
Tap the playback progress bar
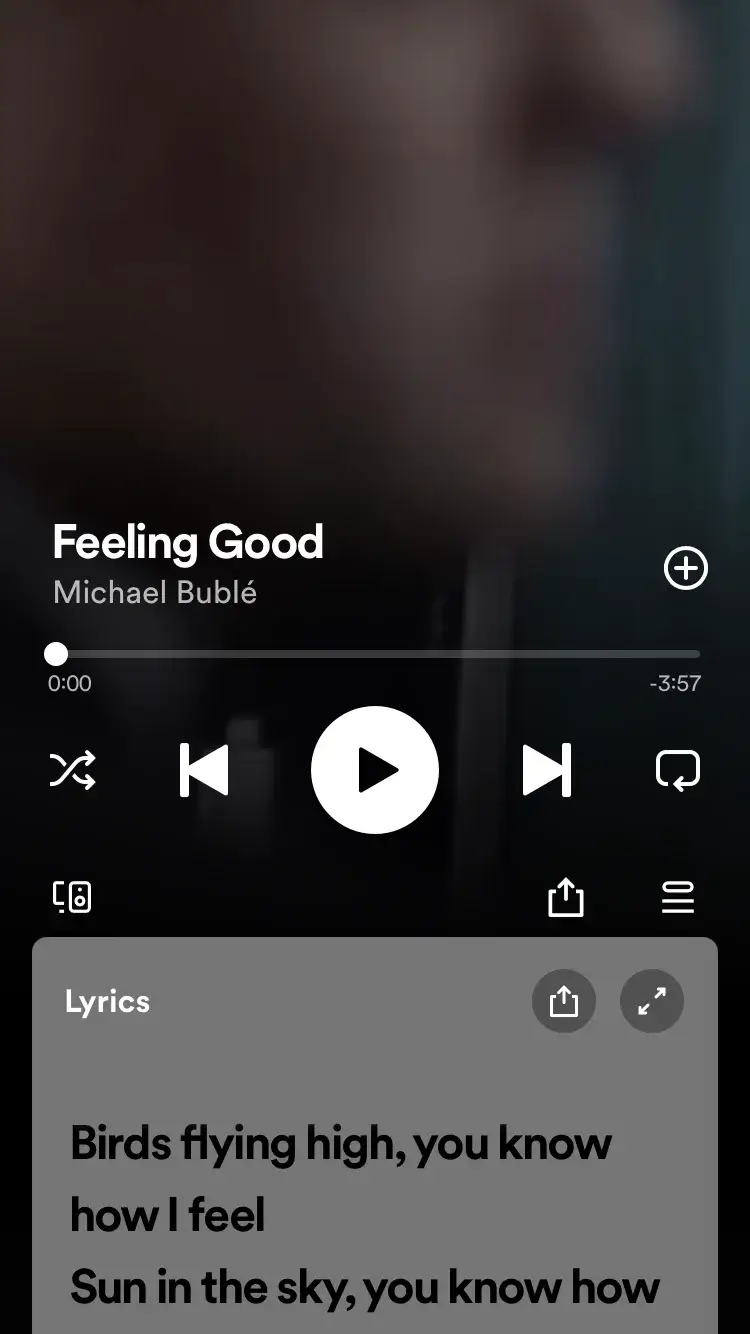[x=378, y=654]
